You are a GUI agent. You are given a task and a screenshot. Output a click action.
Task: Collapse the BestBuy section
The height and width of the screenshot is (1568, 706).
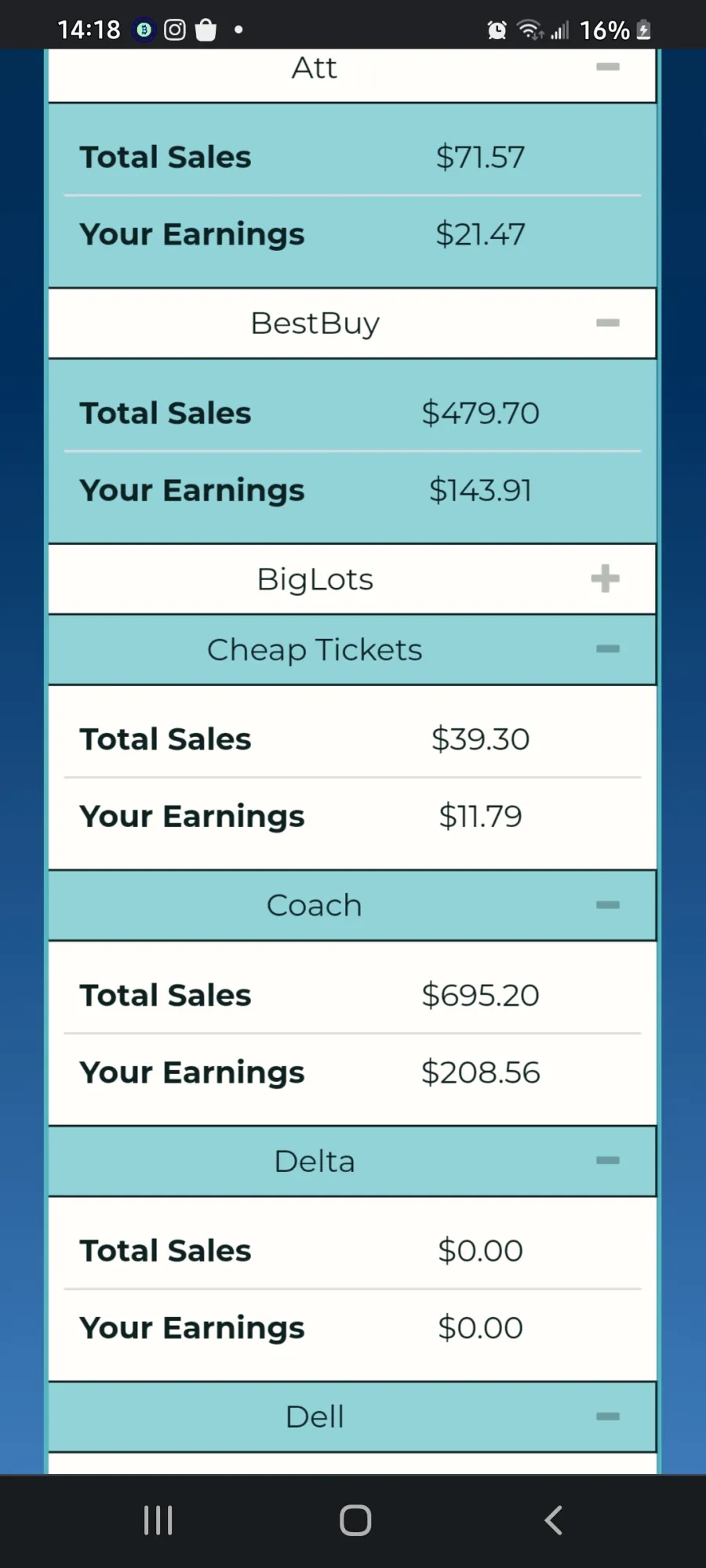coord(607,323)
